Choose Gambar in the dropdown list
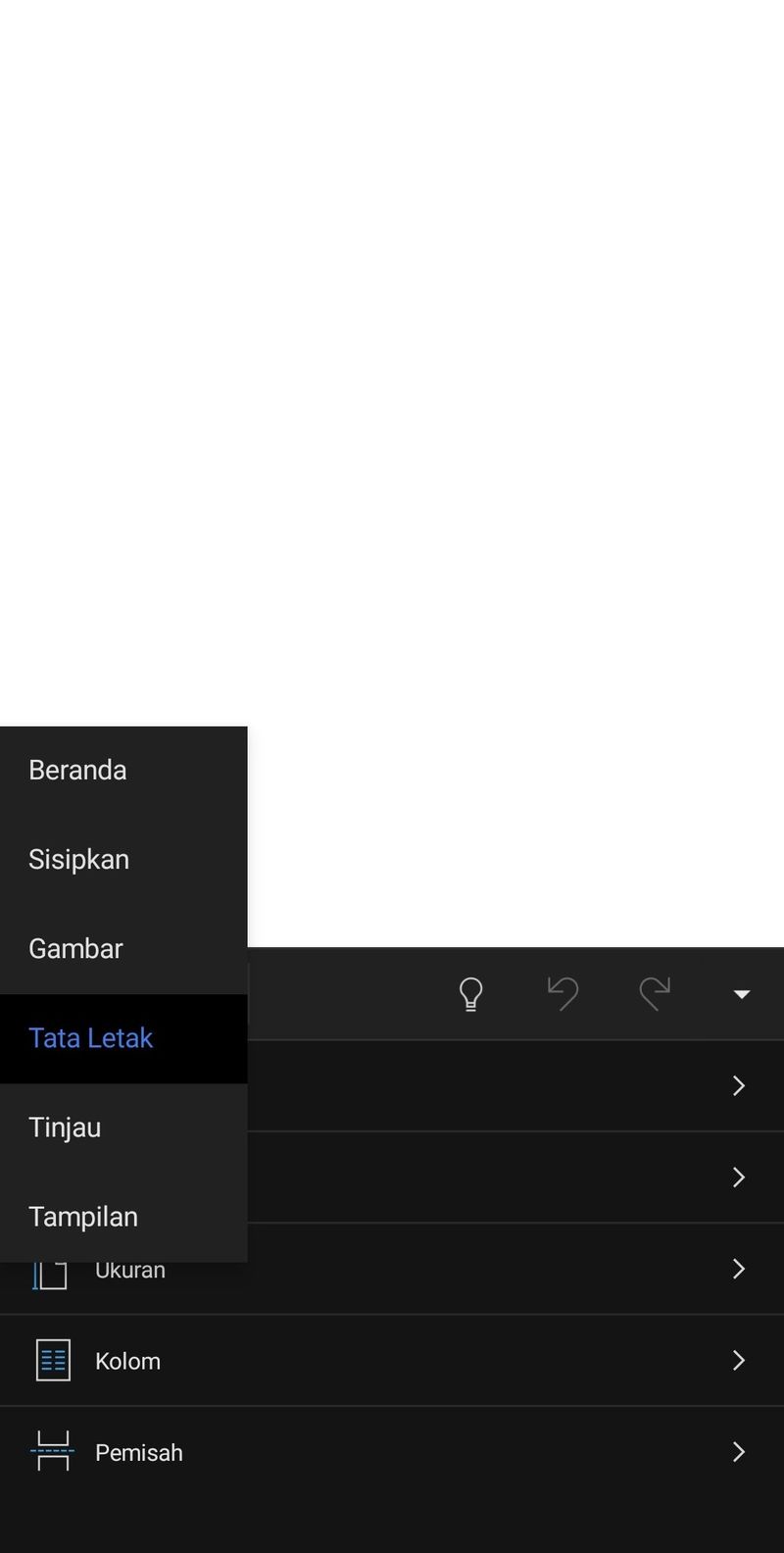 123,949
